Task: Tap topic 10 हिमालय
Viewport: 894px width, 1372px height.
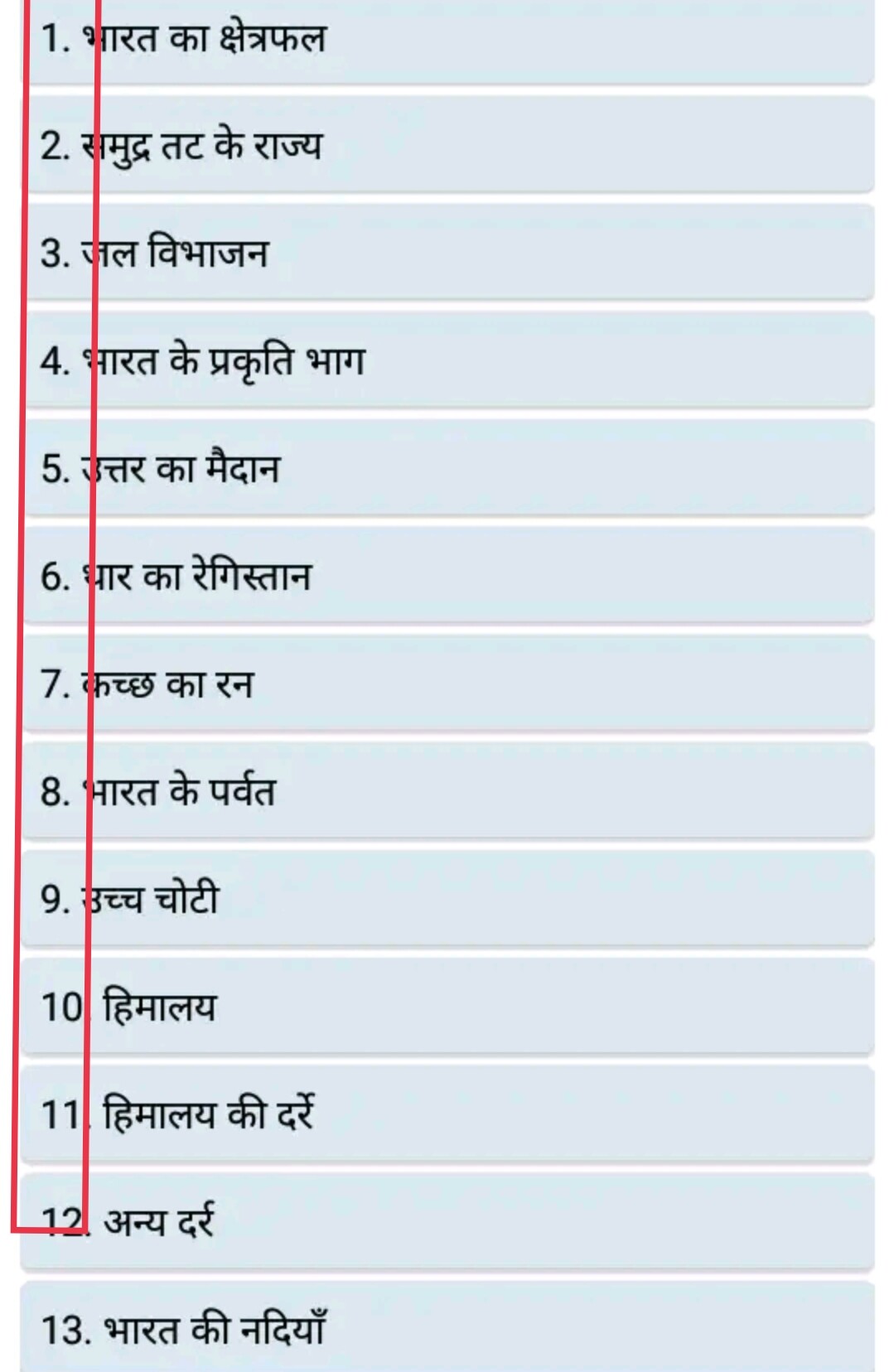Action: click(x=447, y=1007)
